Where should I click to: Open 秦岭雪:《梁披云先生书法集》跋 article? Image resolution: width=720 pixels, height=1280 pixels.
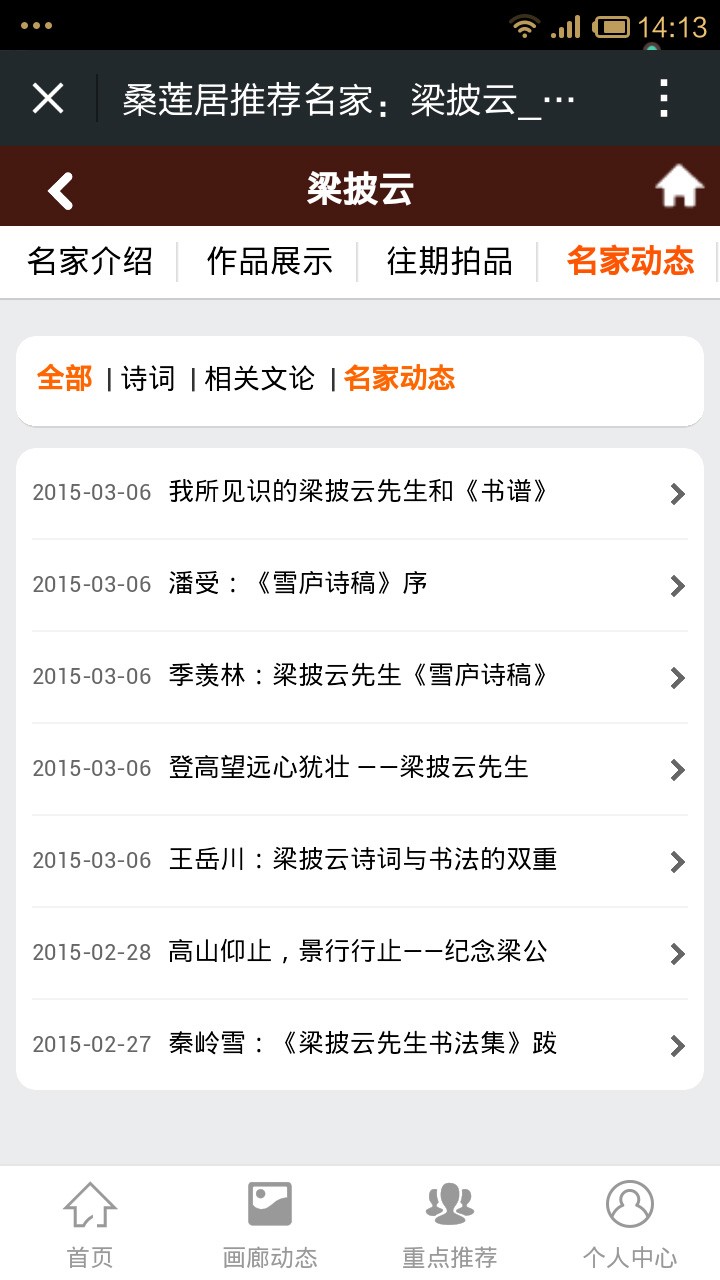[x=360, y=1045]
